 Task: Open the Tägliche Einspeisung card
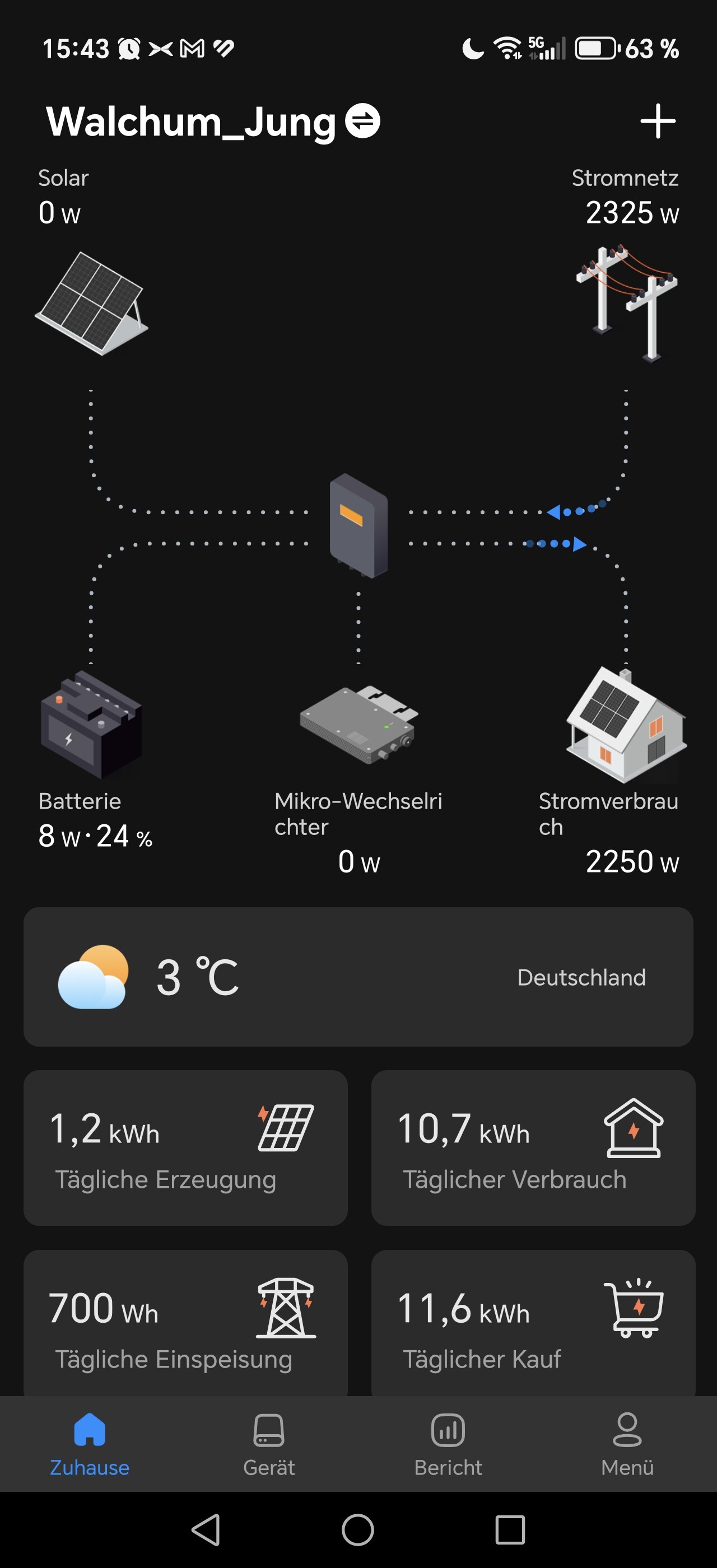185,1322
